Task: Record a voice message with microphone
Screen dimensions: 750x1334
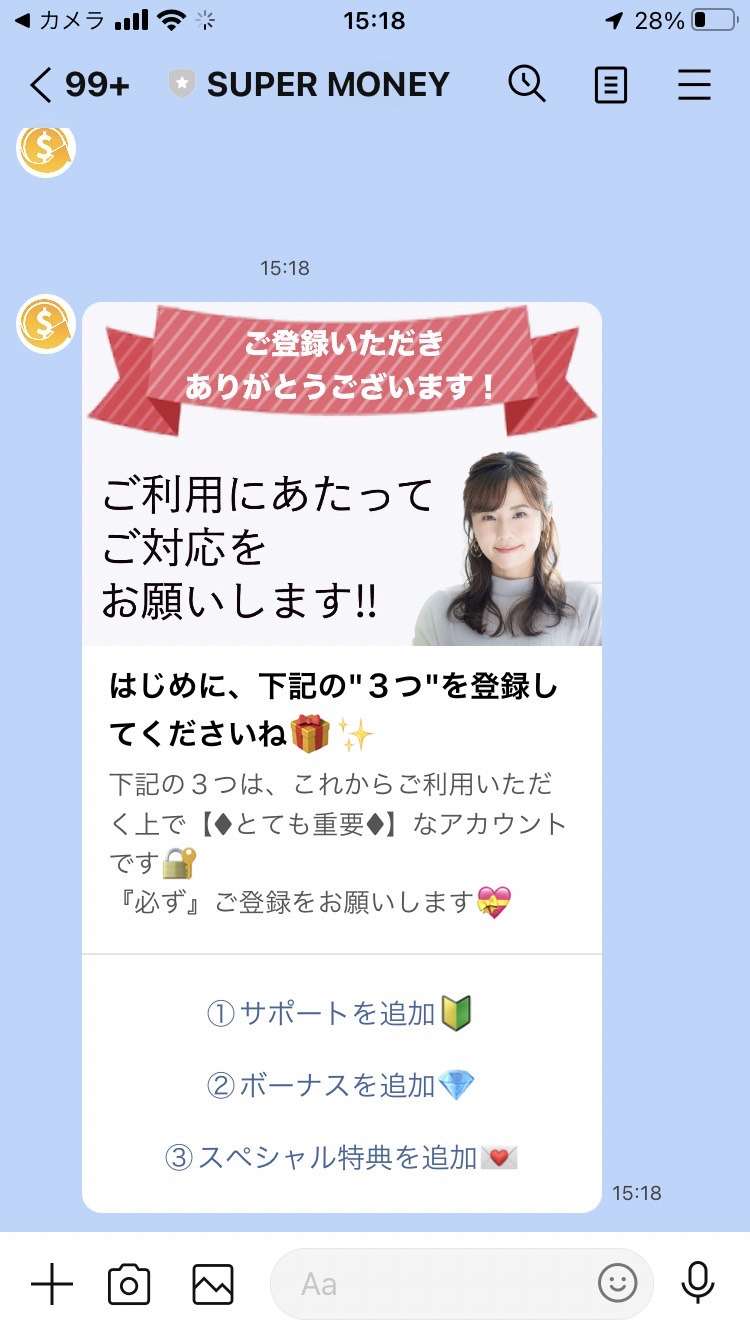Action: [697, 1284]
